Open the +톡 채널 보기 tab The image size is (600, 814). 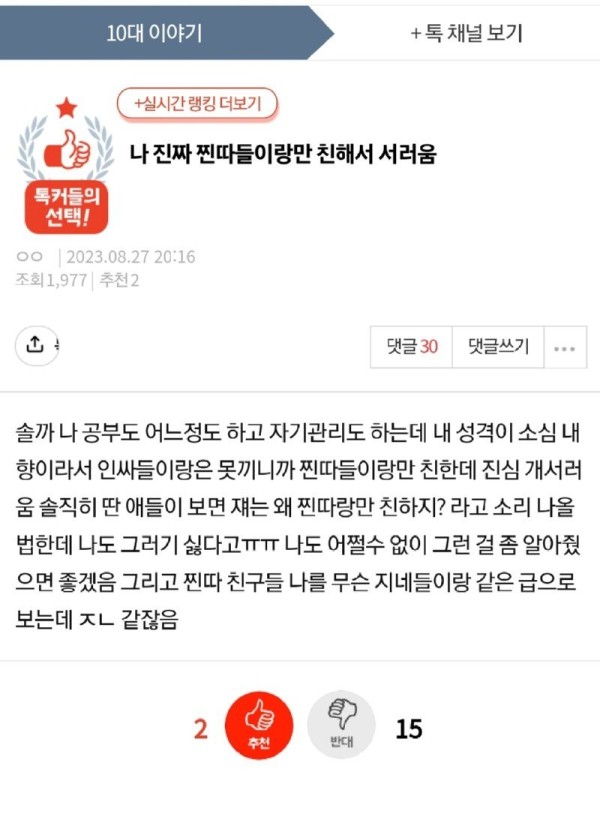coord(466,33)
